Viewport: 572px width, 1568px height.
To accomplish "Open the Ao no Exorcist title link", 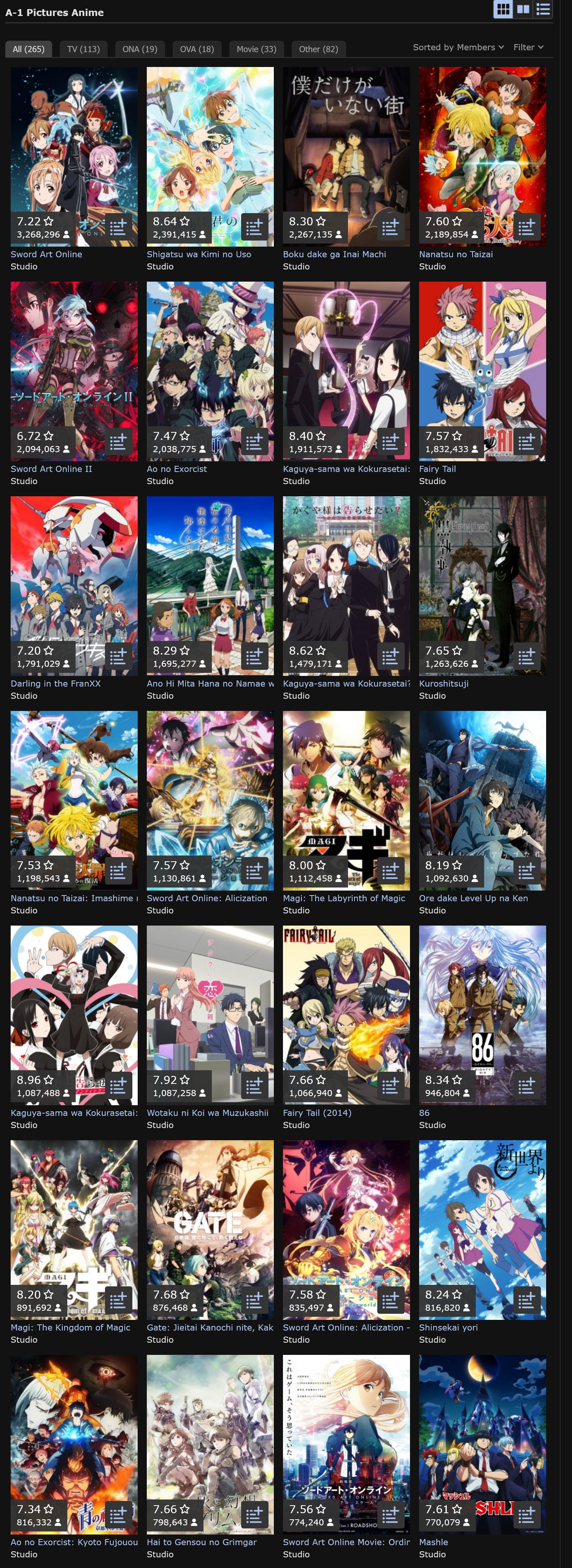I will click(x=176, y=469).
